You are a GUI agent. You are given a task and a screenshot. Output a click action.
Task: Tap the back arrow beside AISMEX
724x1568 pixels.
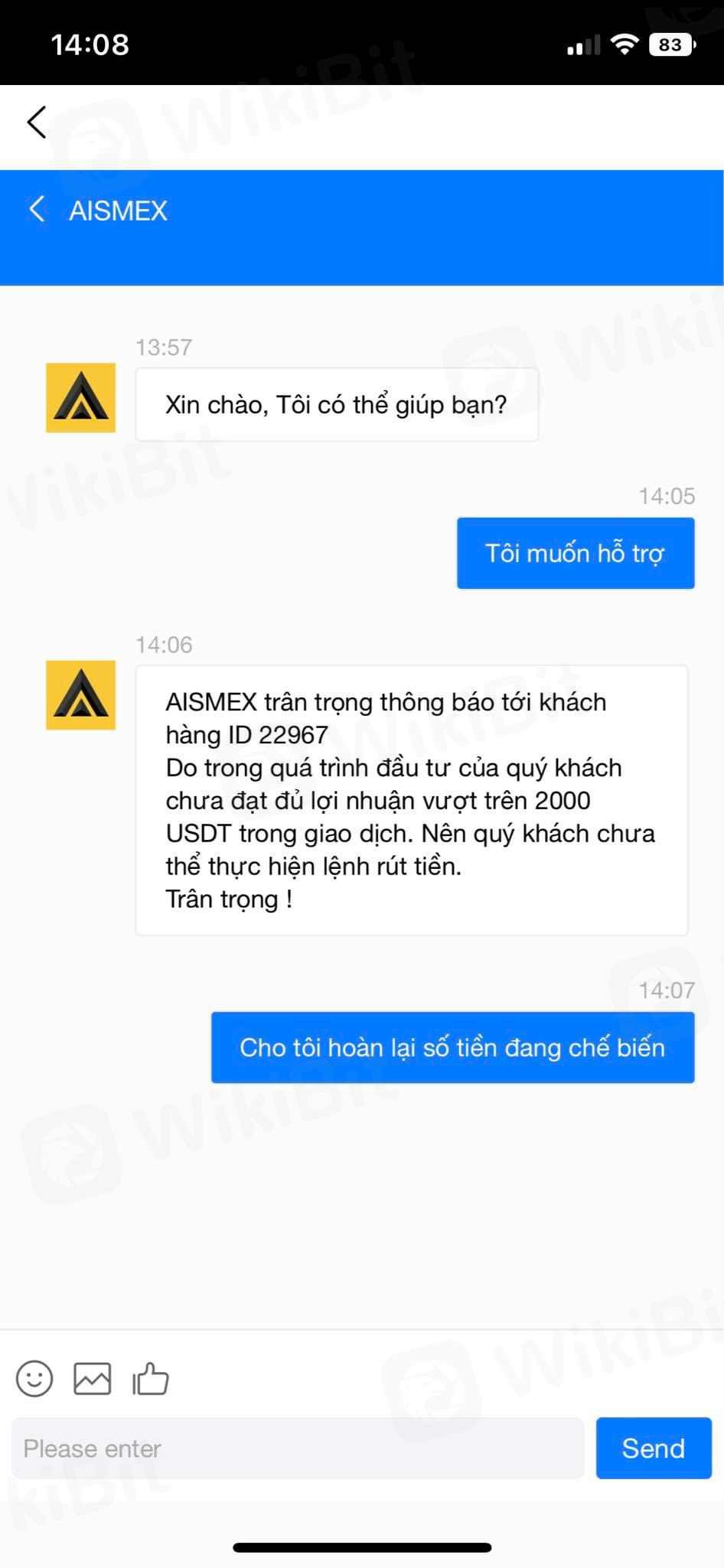[37, 209]
